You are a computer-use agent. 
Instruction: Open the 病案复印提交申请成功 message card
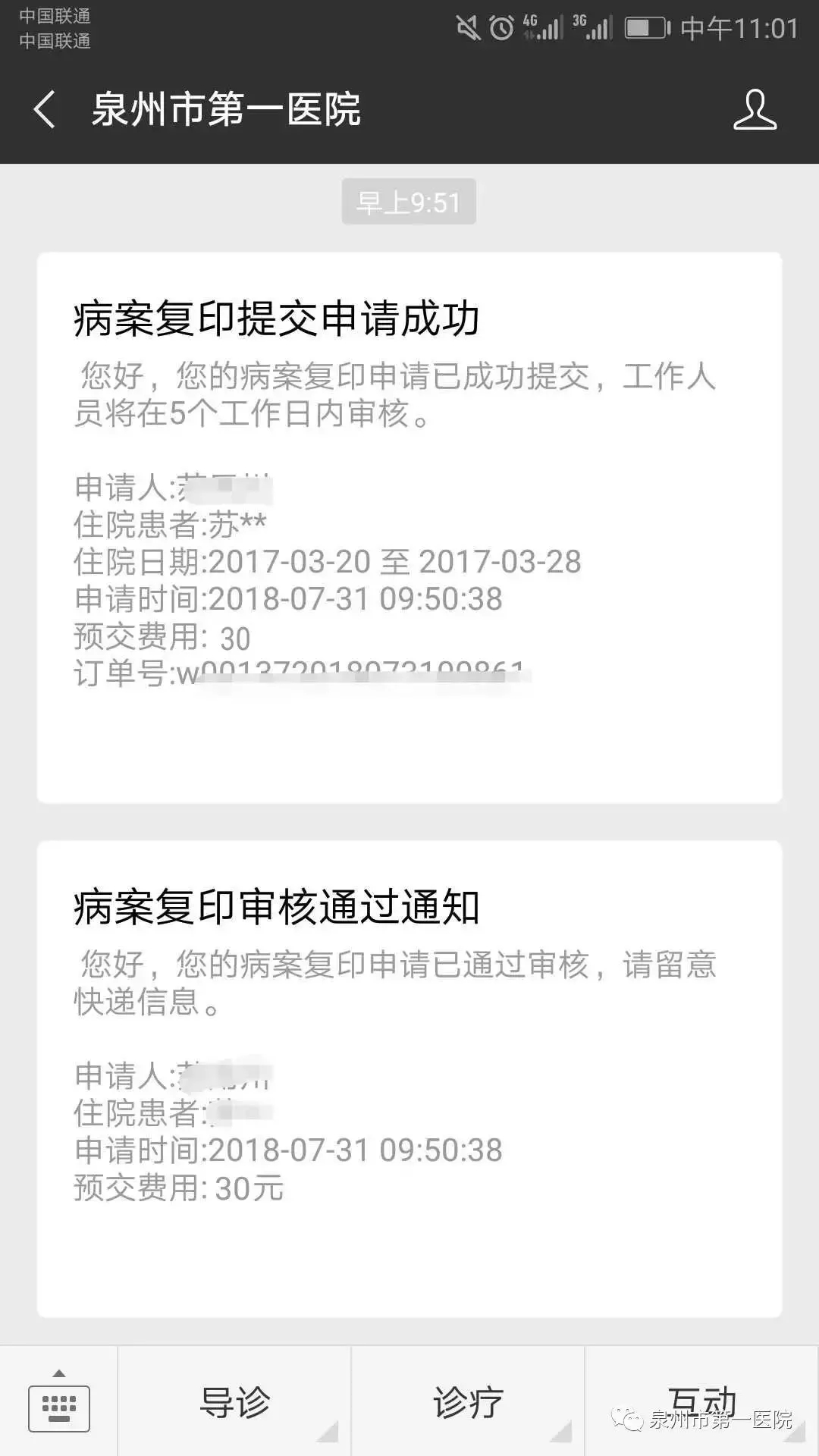(x=409, y=527)
